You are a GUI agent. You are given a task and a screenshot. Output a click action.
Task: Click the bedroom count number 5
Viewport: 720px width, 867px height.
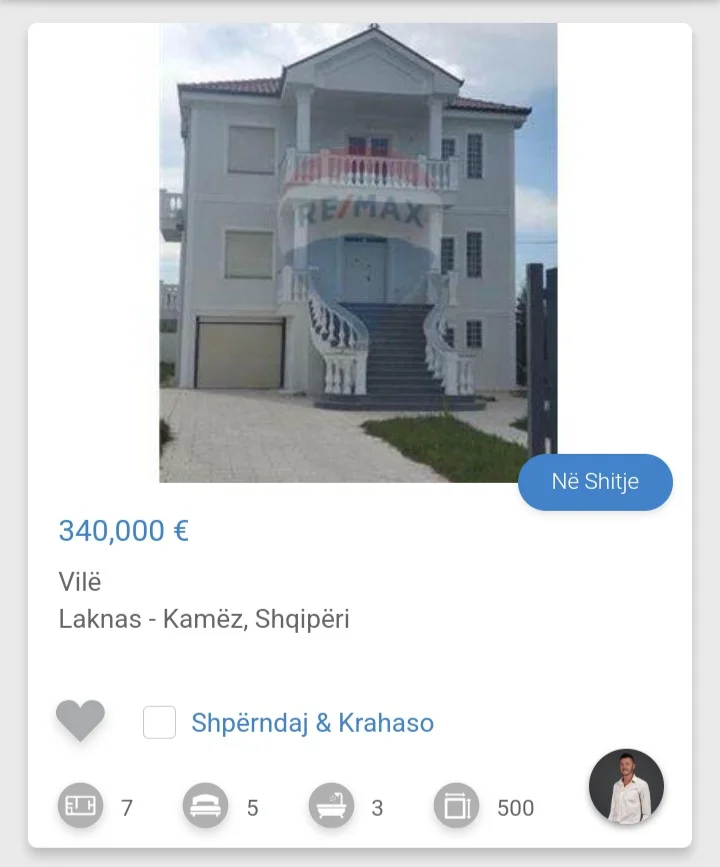click(x=251, y=806)
